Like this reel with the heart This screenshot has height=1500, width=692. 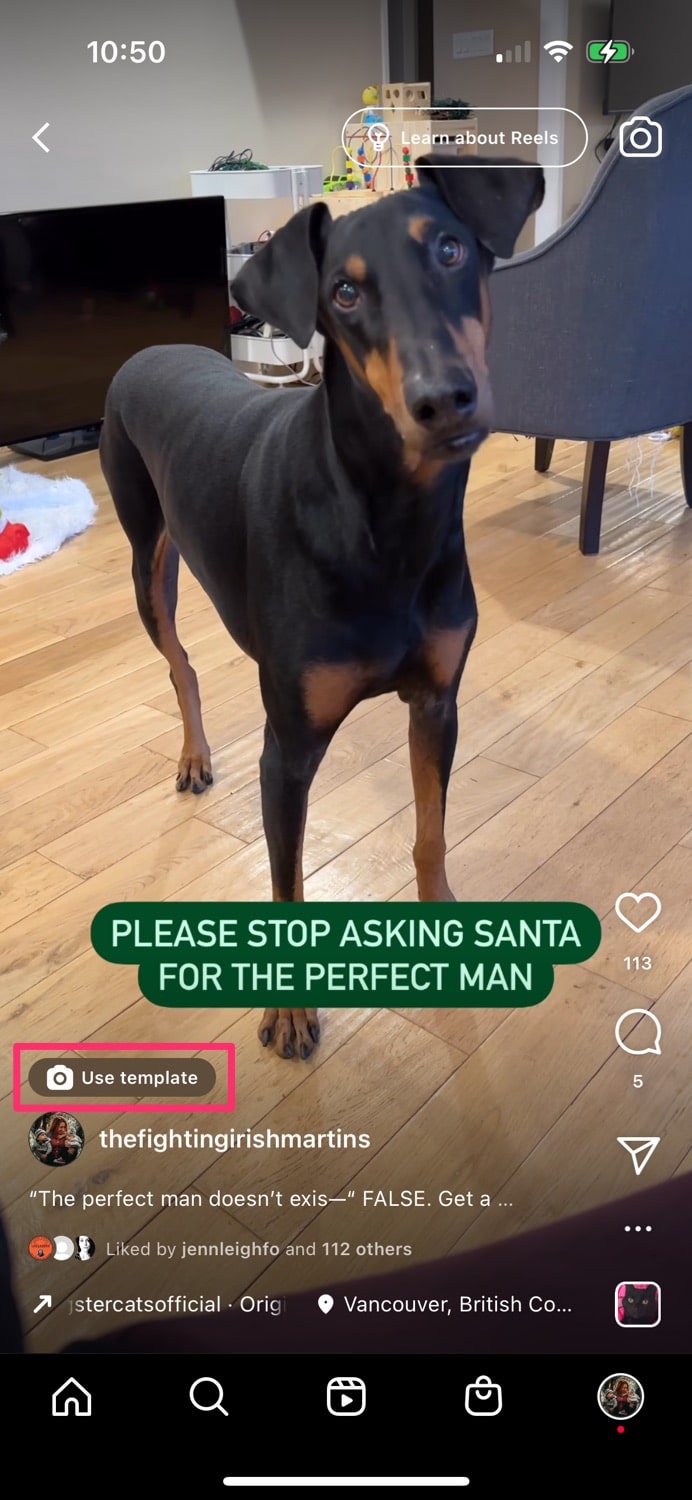638,912
